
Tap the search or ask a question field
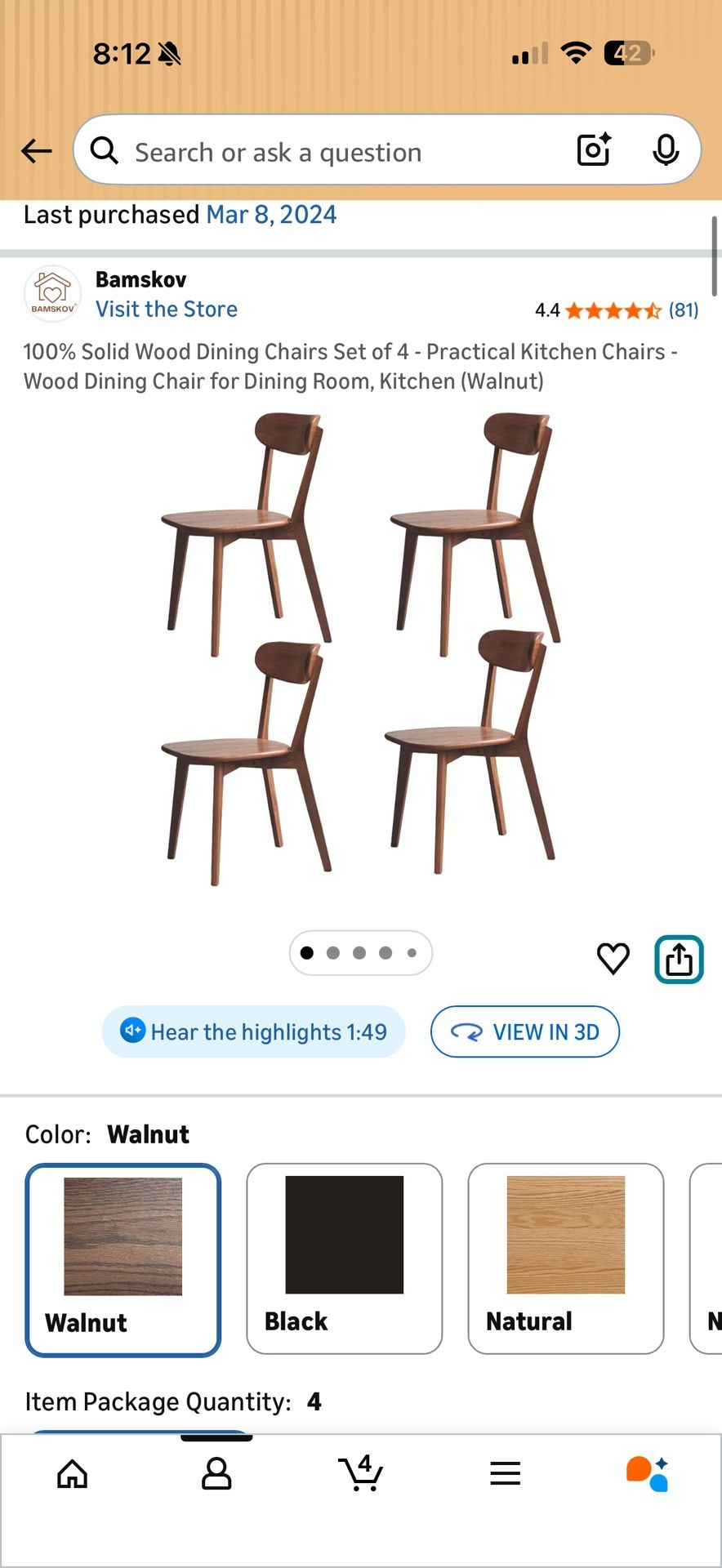[x=327, y=152]
